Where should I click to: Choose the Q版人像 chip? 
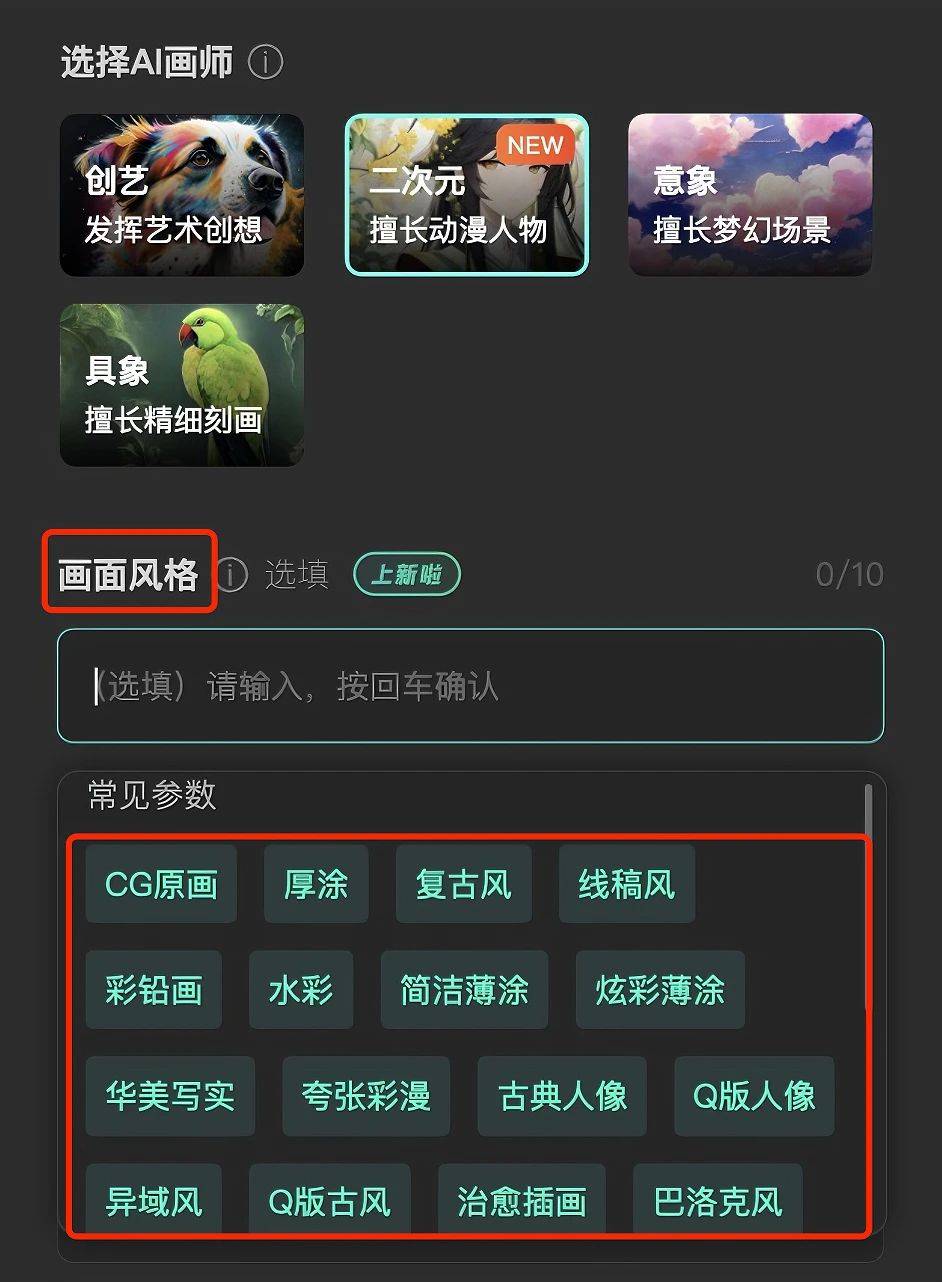coord(754,1096)
